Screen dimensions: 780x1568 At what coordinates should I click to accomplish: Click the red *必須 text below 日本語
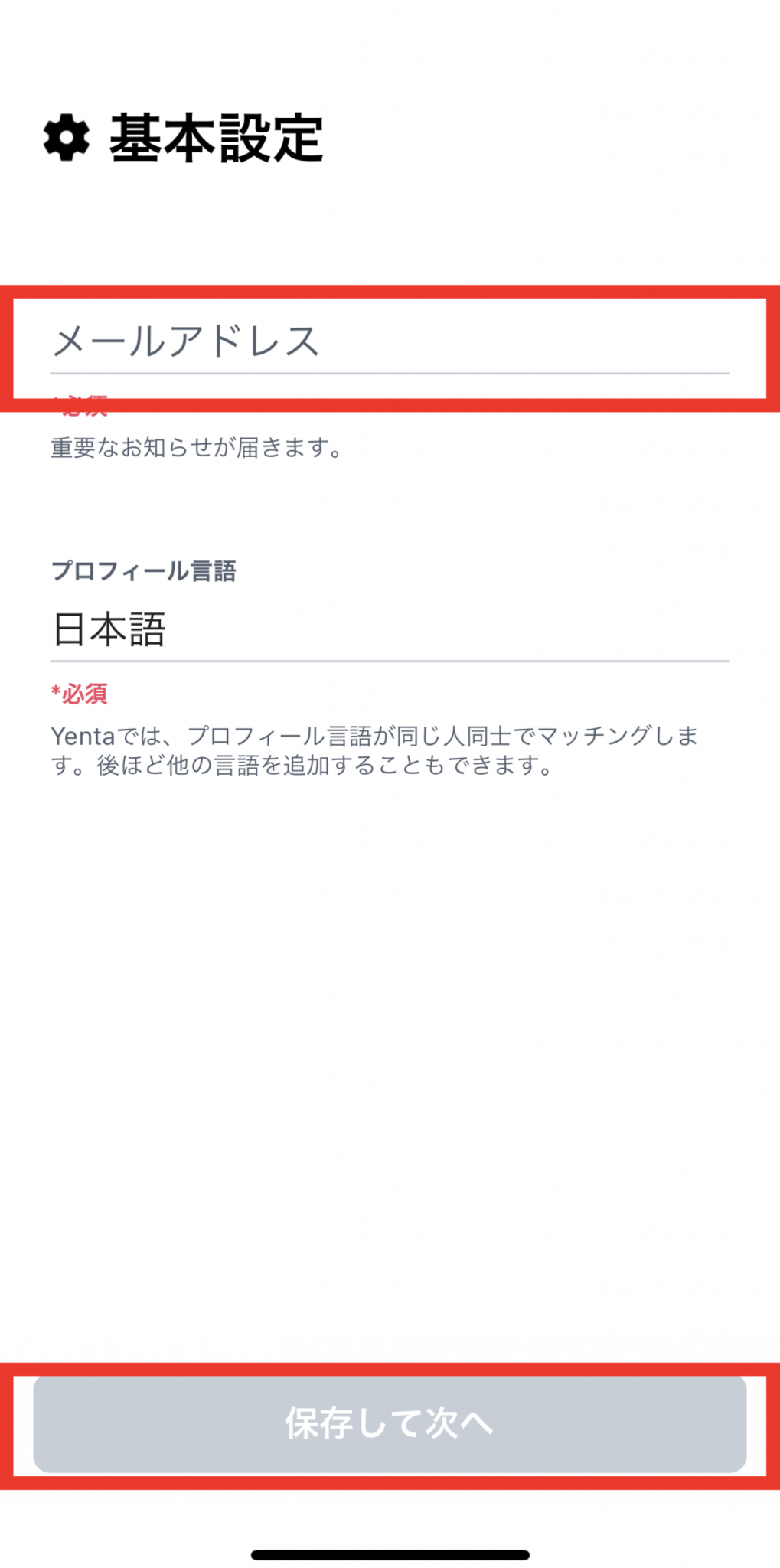(x=80, y=693)
